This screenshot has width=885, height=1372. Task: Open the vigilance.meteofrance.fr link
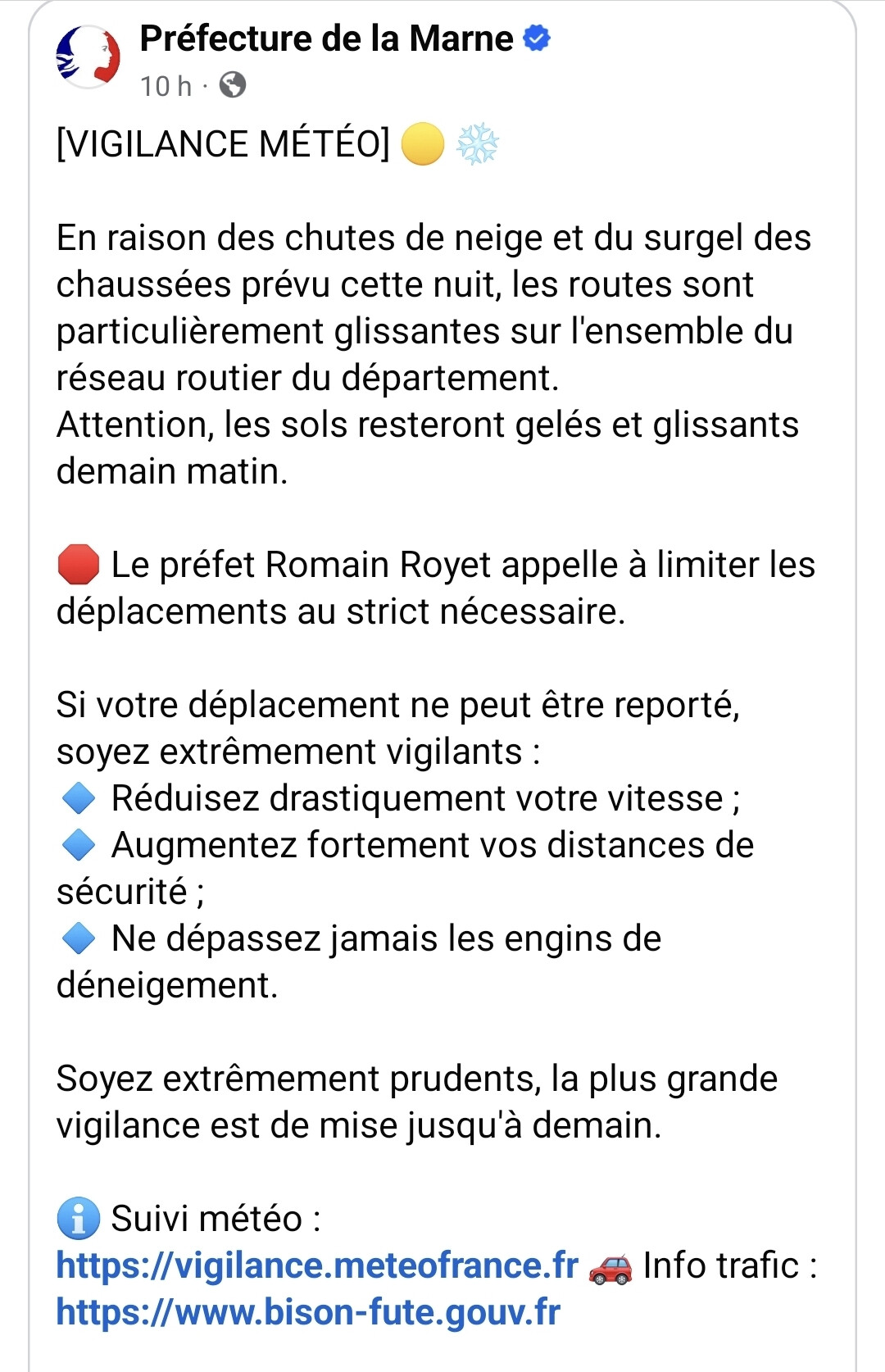click(x=317, y=1265)
